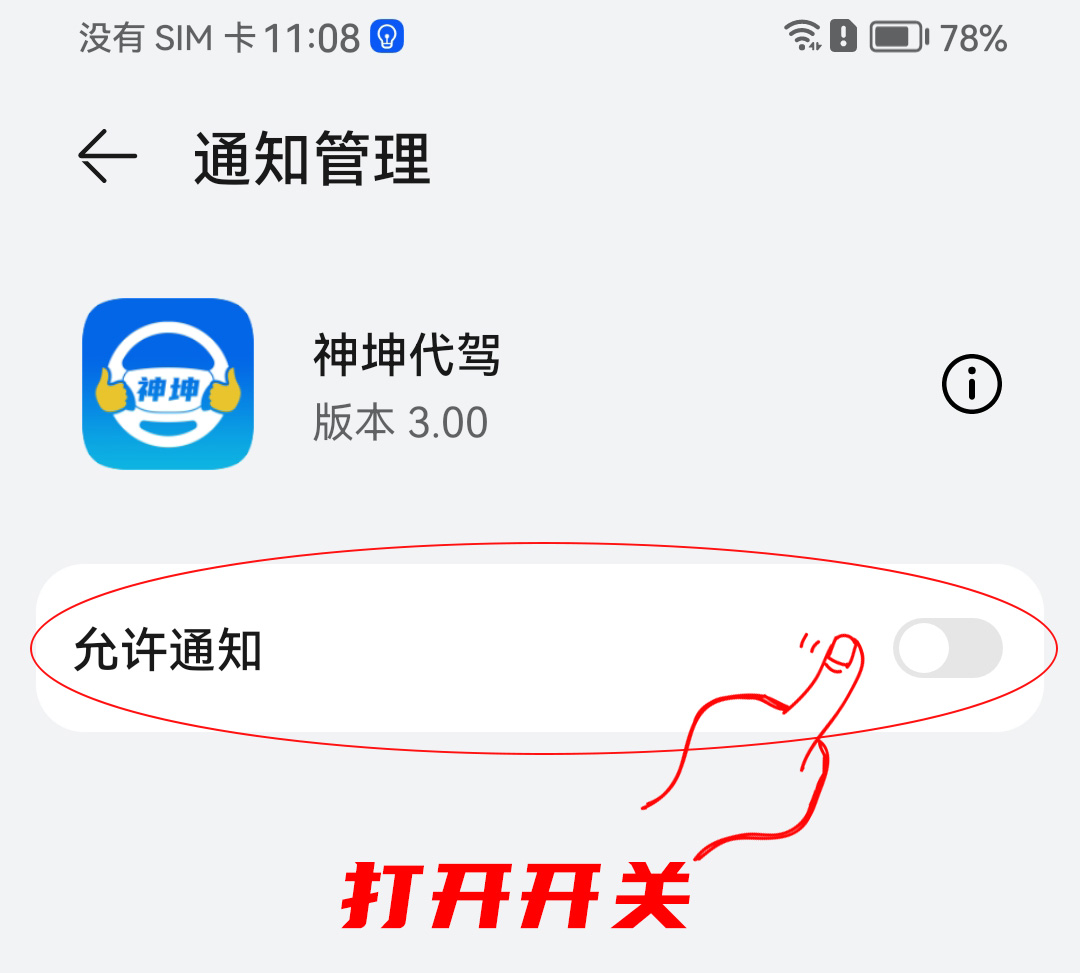Enable the 允许通知 switch
The width and height of the screenshot is (1080, 973).
tap(946, 648)
